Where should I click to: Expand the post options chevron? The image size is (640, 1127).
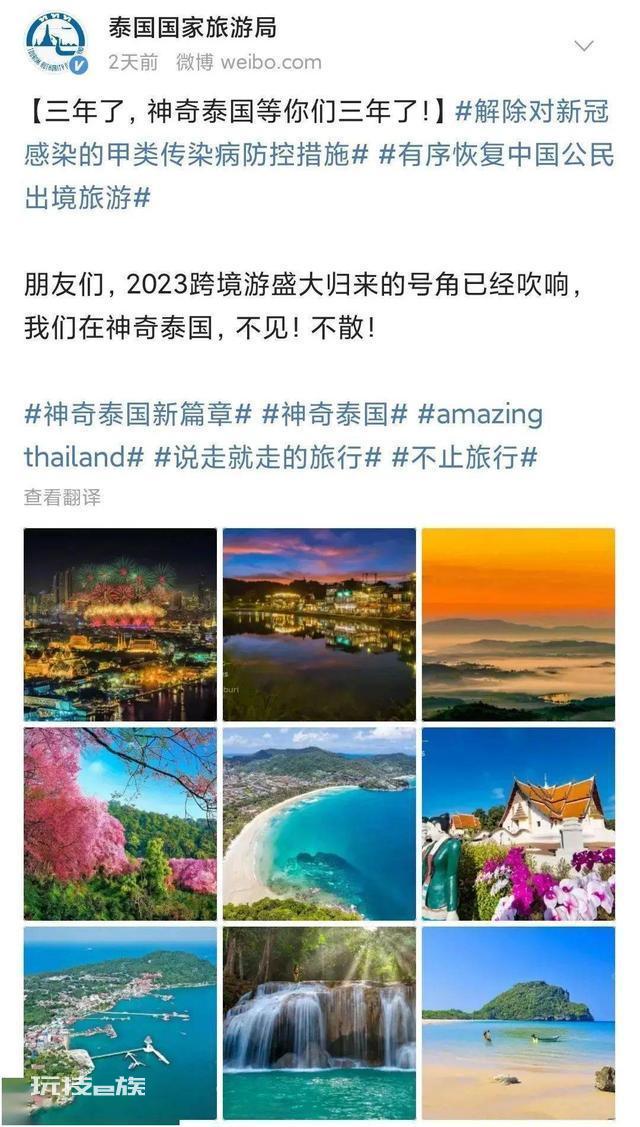[584, 46]
